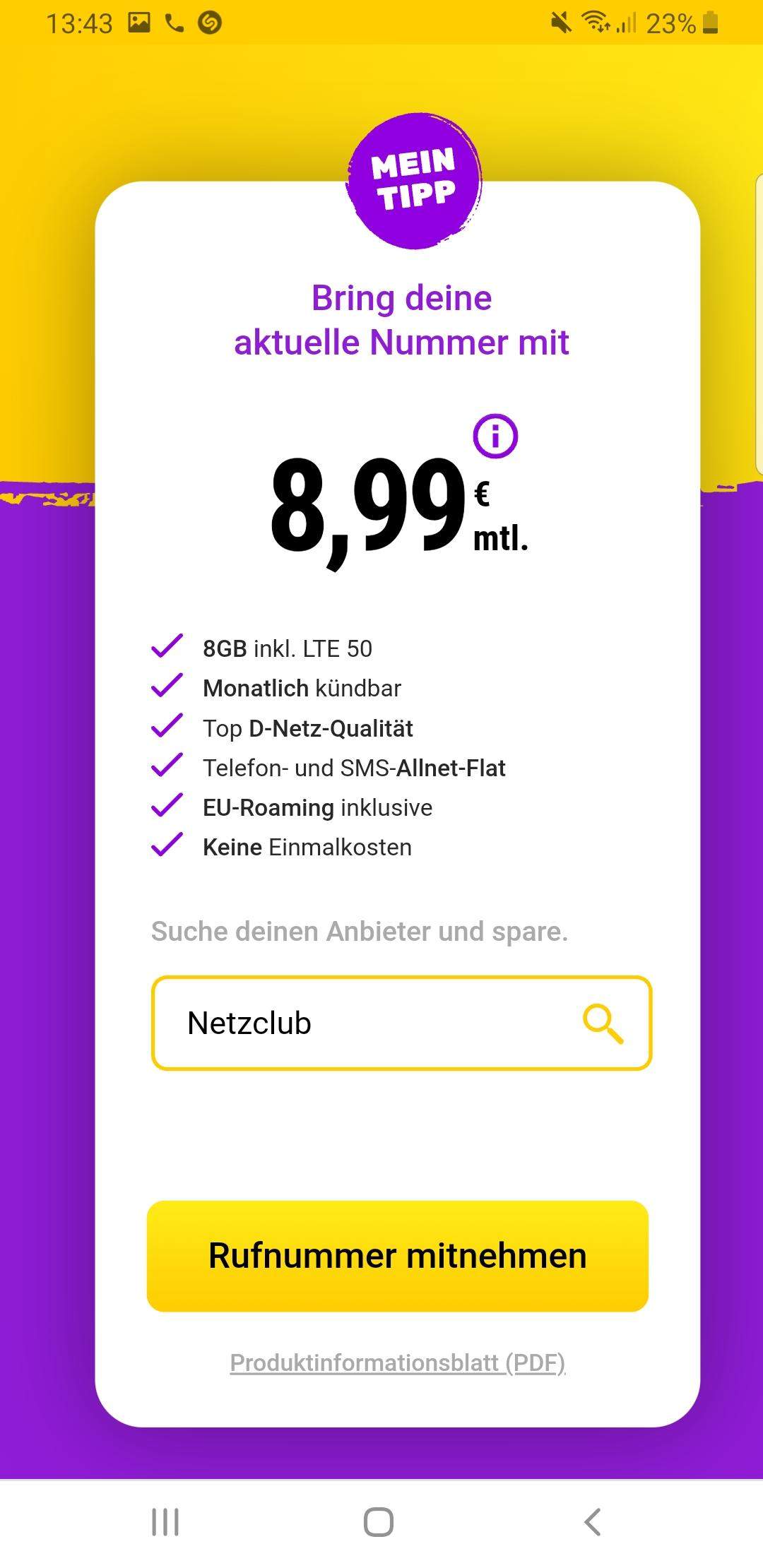The image size is (763, 1568).
Task: Go back with the system back button
Action: [593, 1521]
